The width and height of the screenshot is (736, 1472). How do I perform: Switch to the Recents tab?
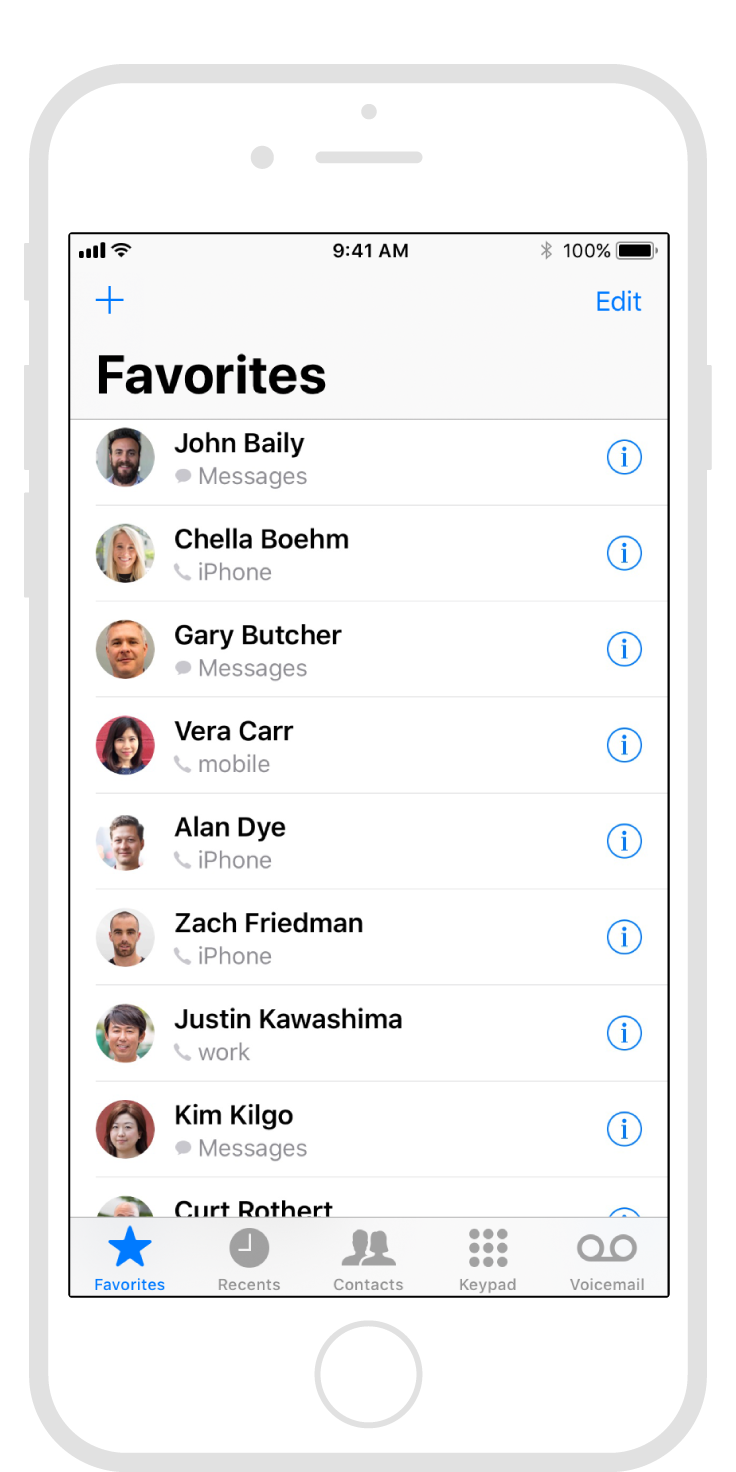(x=249, y=1260)
